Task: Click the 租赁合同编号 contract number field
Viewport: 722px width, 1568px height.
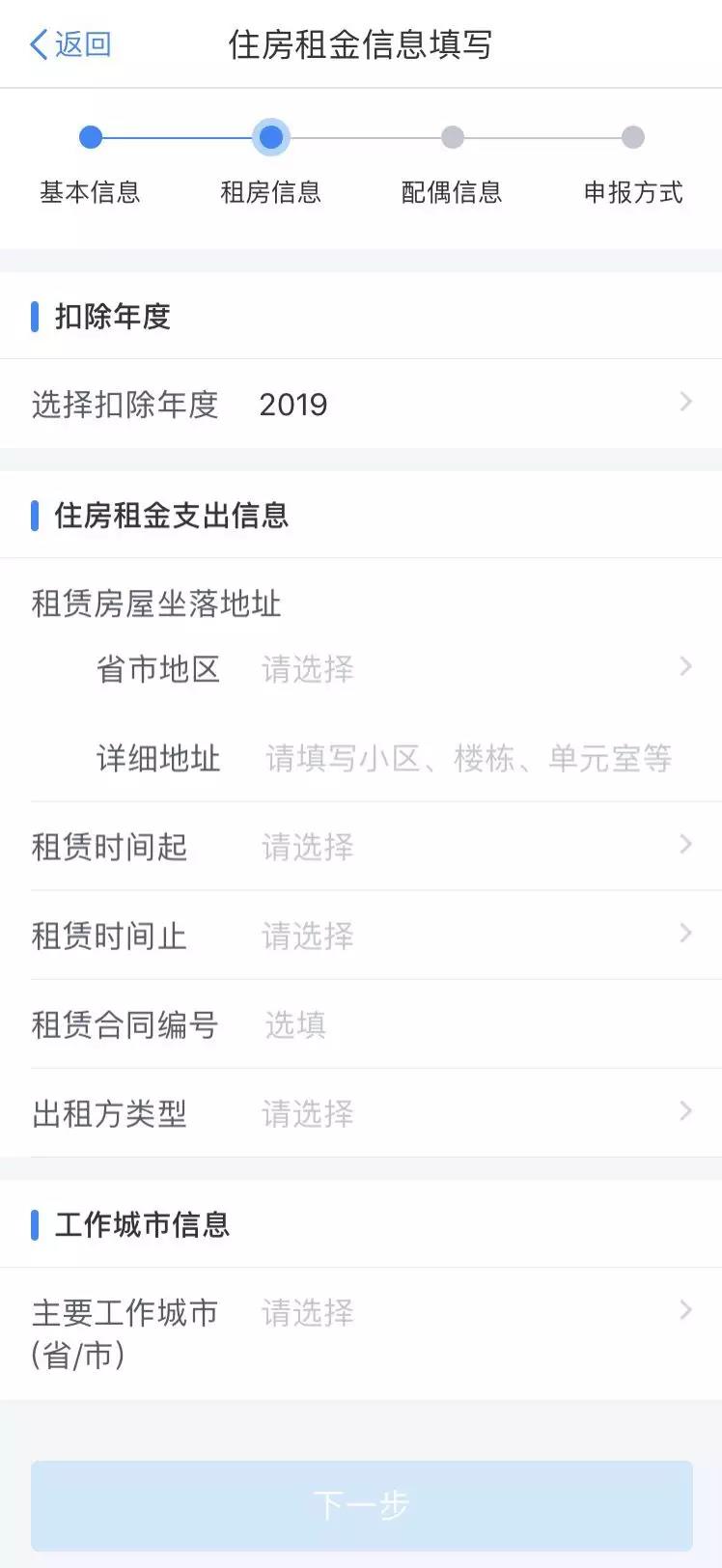Action: pos(386,1023)
